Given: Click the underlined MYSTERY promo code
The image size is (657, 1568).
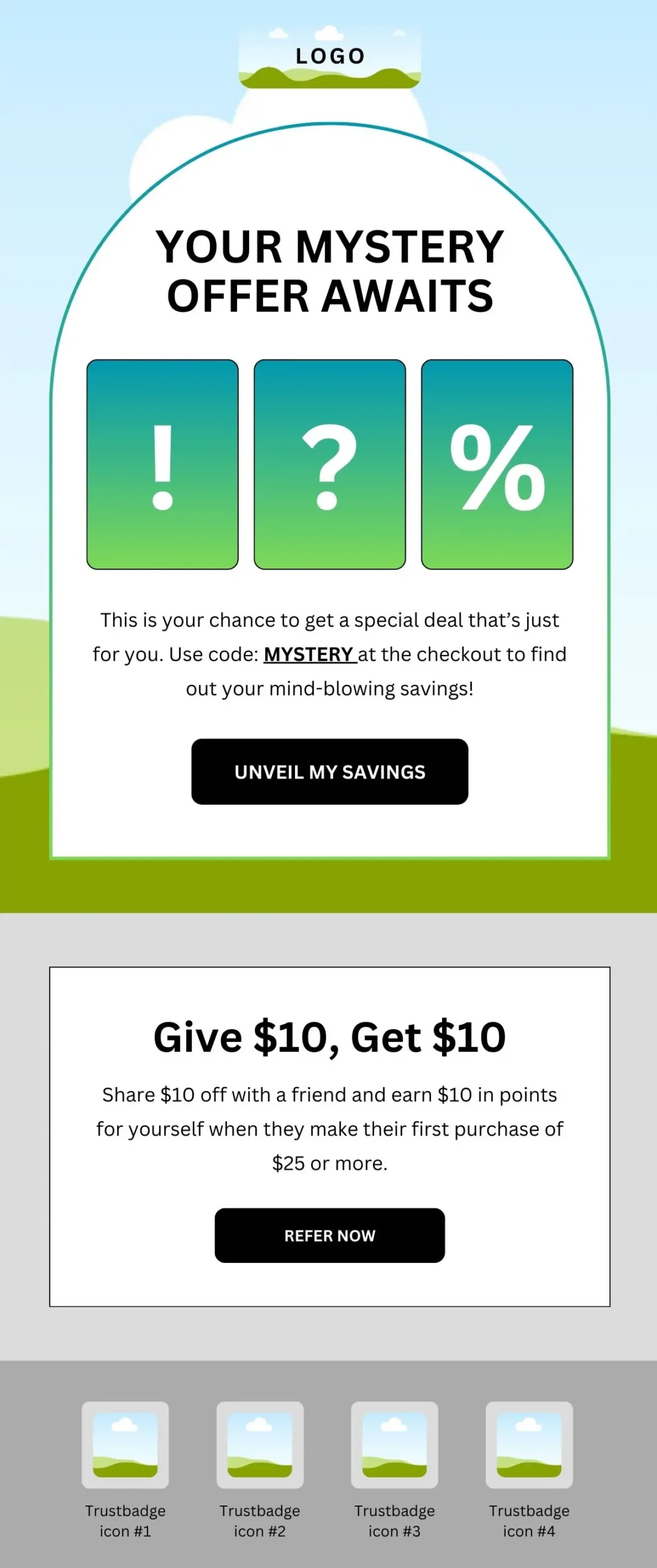Looking at the screenshot, I should point(309,654).
